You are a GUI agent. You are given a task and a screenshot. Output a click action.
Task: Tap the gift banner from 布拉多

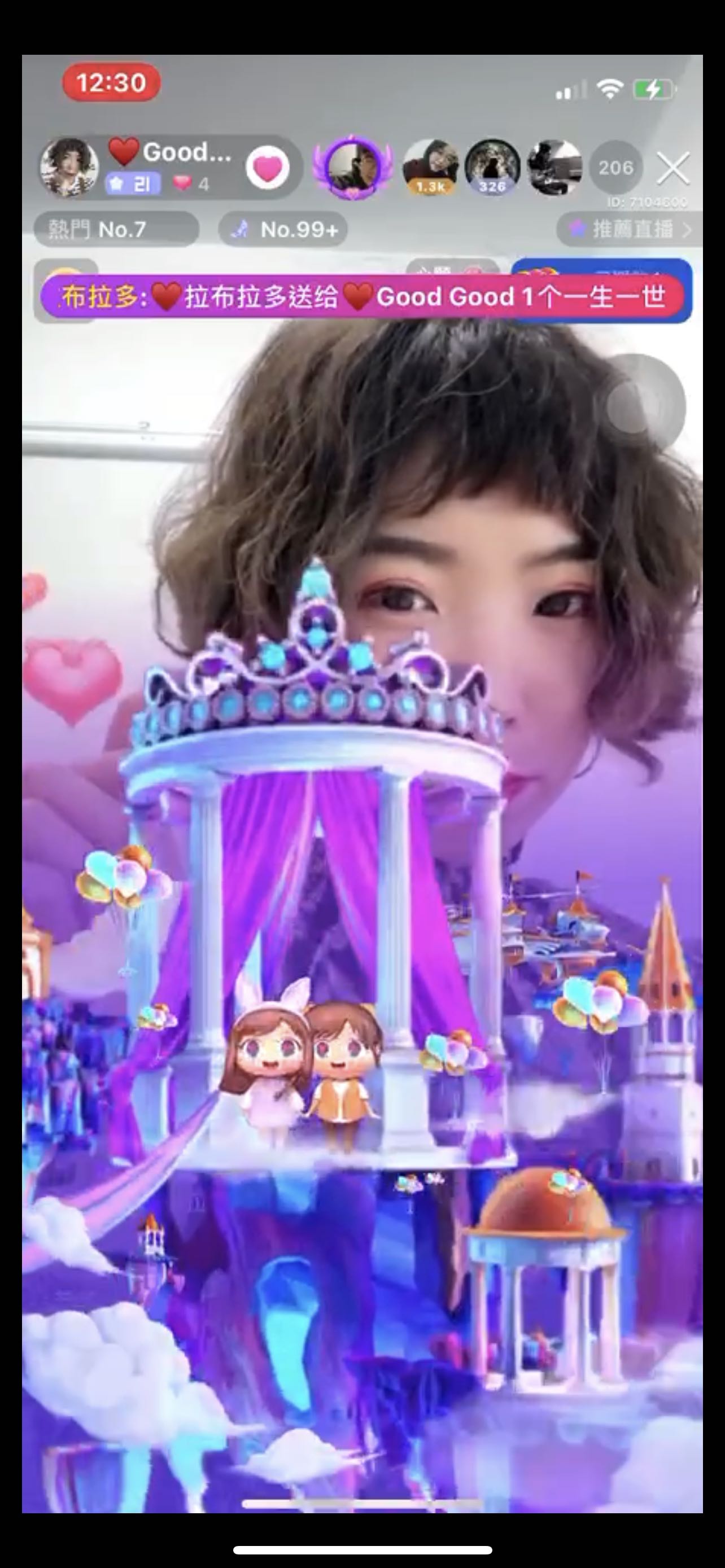click(x=362, y=297)
